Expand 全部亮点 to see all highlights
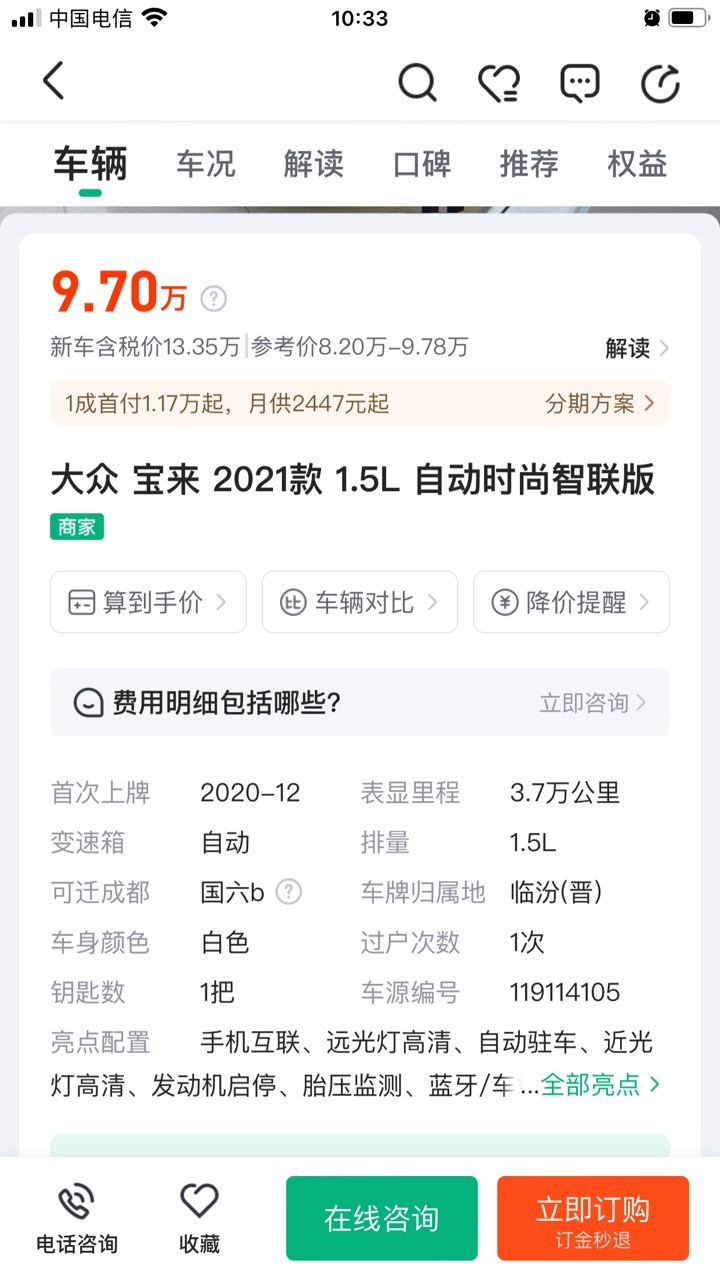The image size is (720, 1280). [x=601, y=1084]
